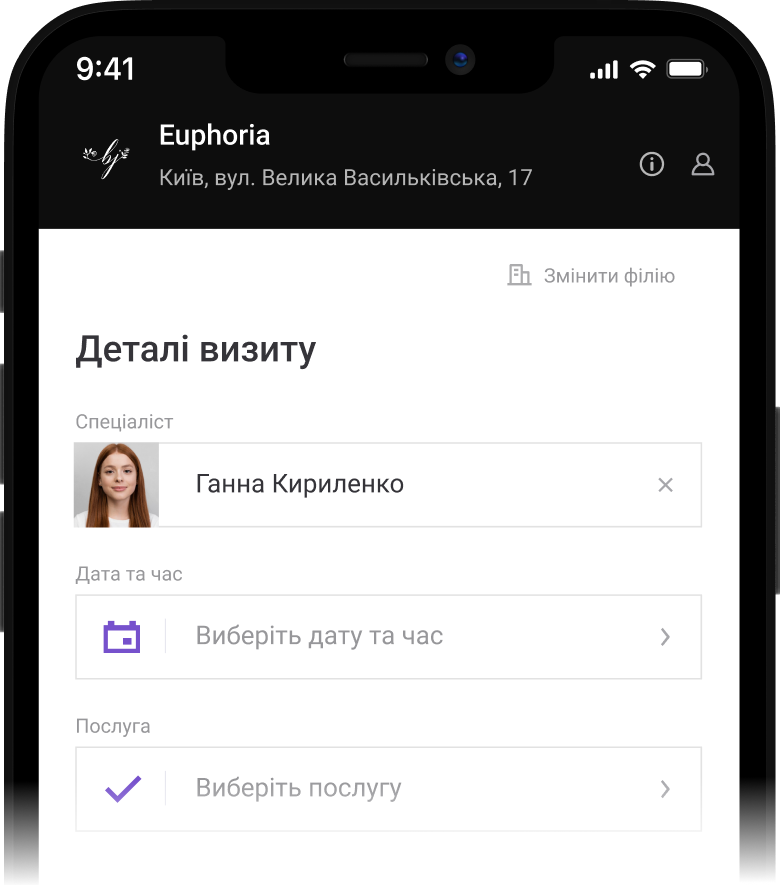Choose date and time for the visit
This screenshot has width=780, height=885.
point(388,637)
